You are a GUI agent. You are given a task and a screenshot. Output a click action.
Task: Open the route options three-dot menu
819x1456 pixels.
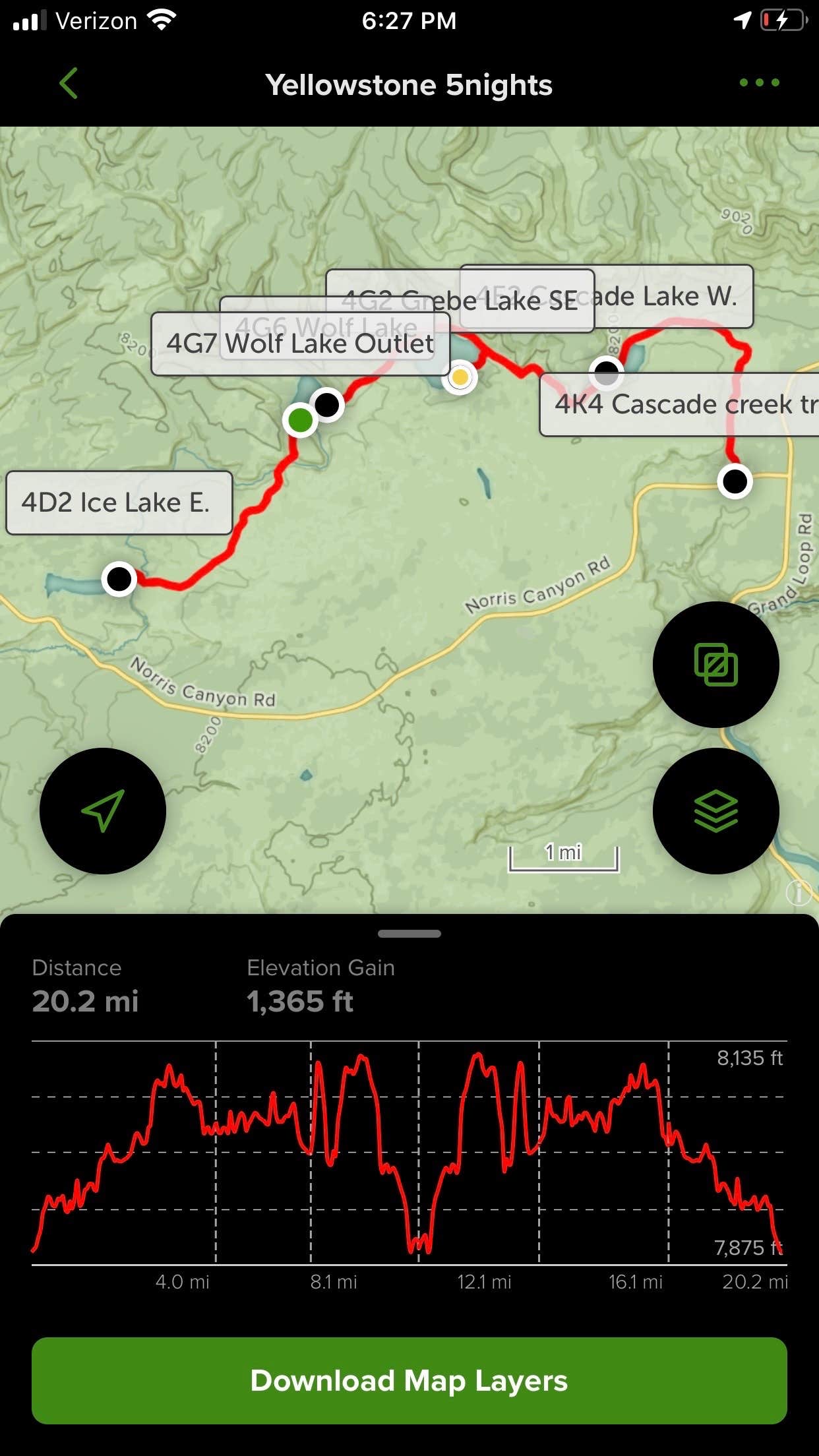coord(758,84)
